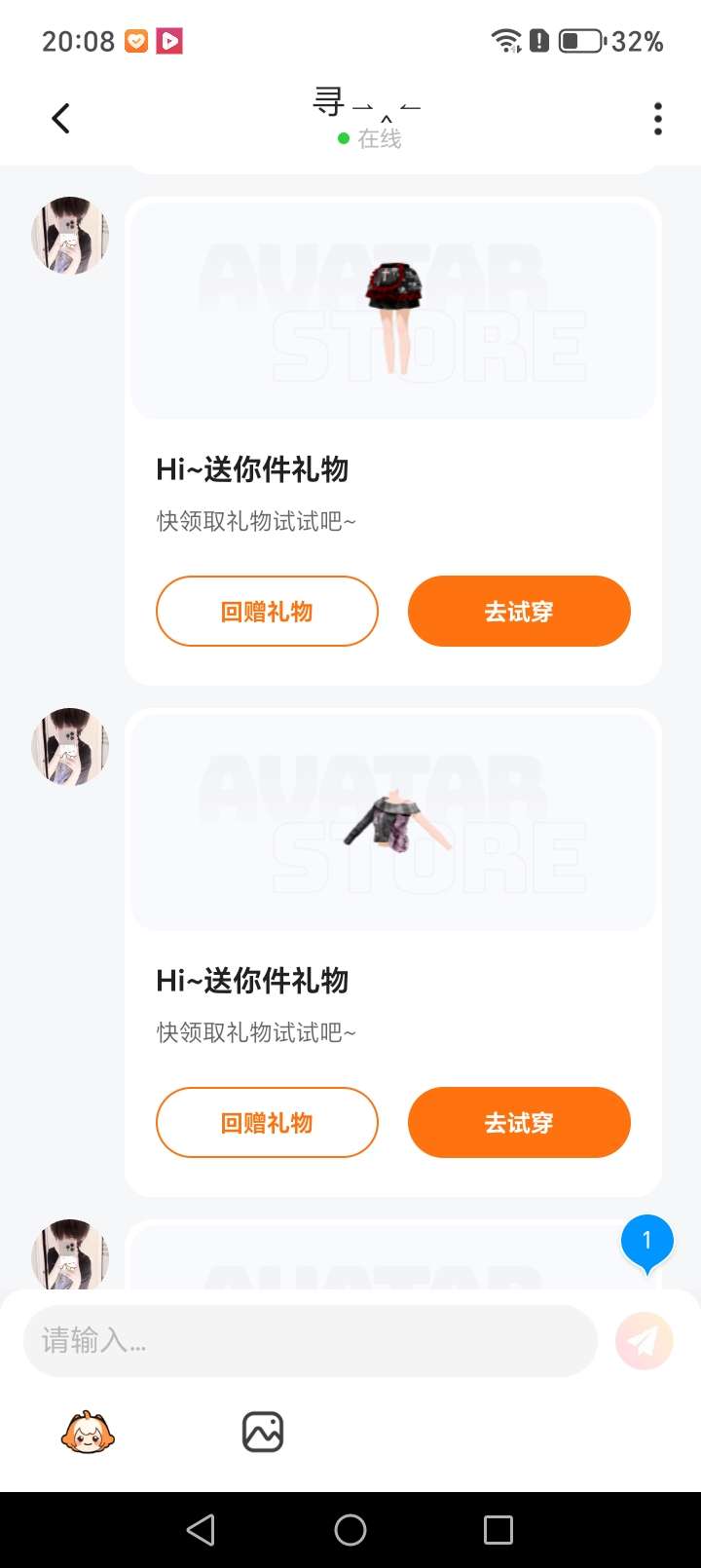This screenshot has height=1568, width=701.
Task: Tap 回赠礼物 on the skirt gift card
Action: point(267,612)
